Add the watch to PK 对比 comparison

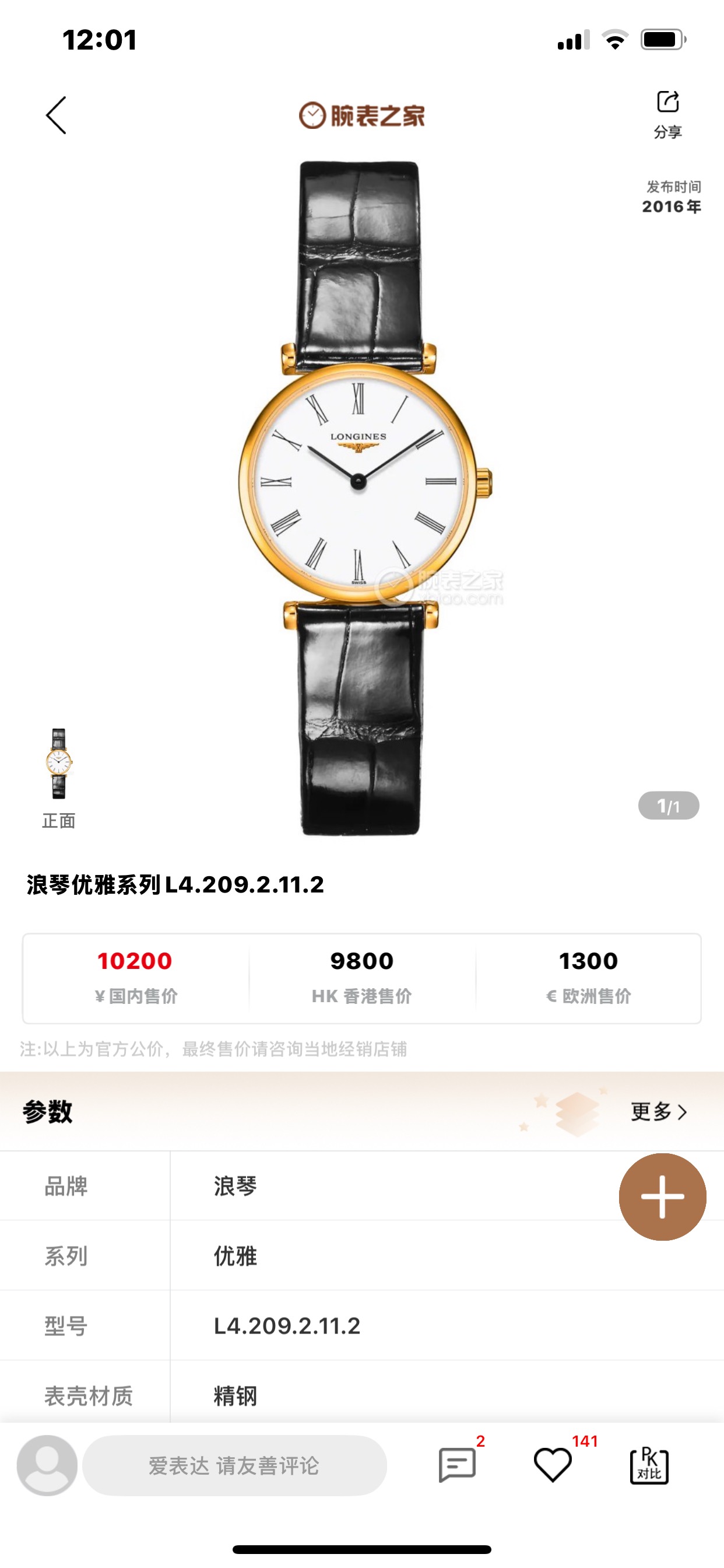[649, 1465]
